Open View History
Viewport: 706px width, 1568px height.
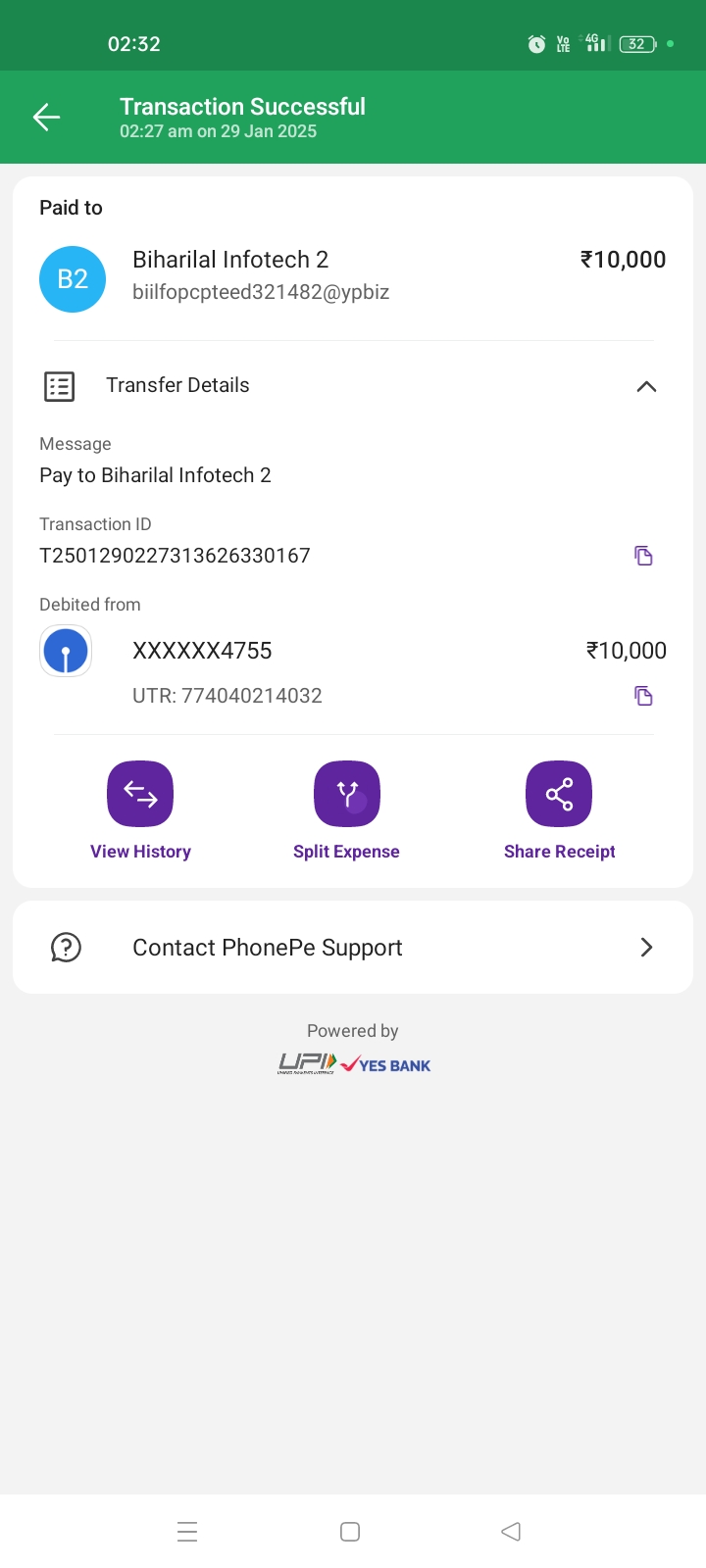click(x=140, y=794)
